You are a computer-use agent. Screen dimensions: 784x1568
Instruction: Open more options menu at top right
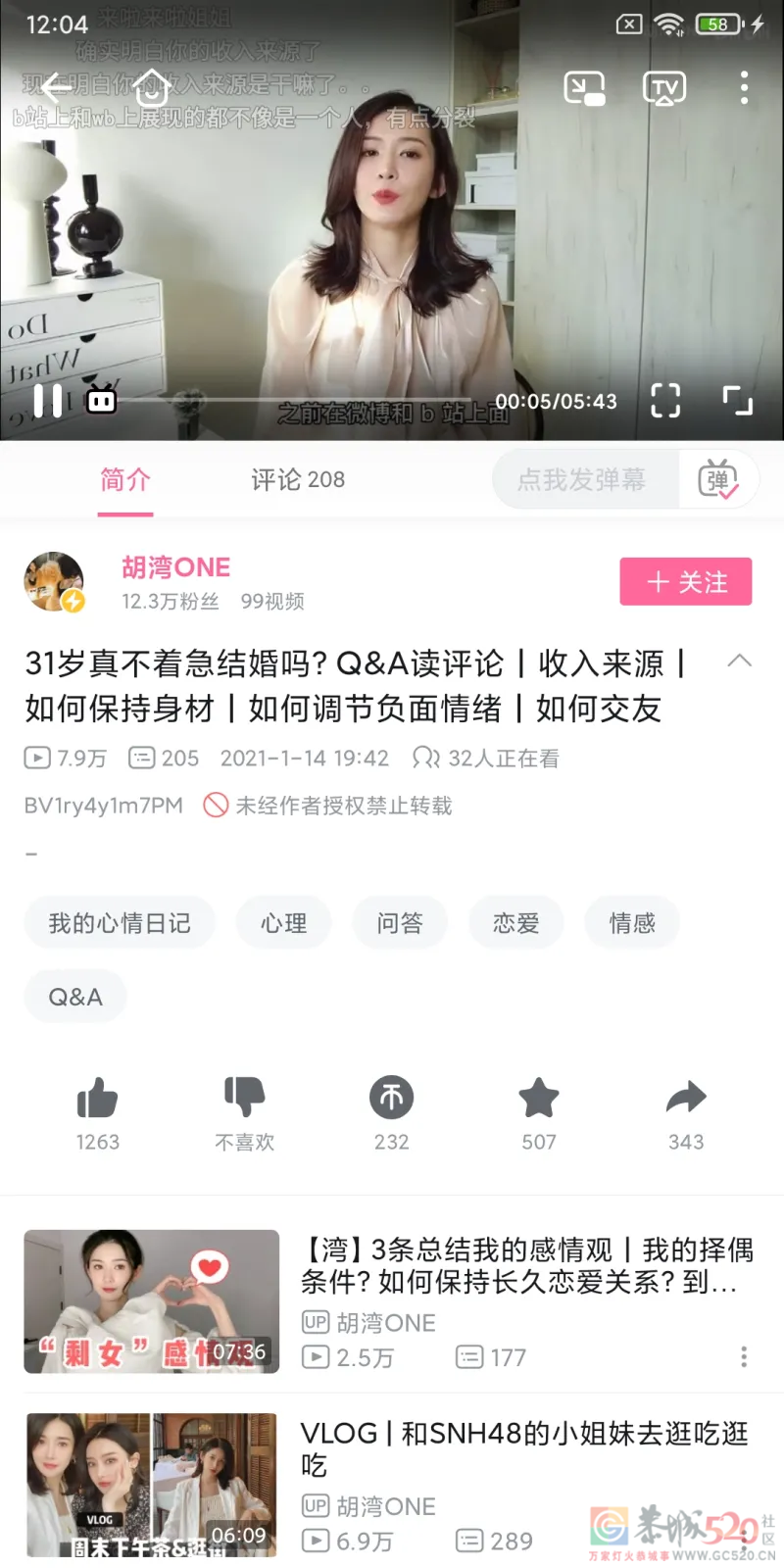coord(742,87)
